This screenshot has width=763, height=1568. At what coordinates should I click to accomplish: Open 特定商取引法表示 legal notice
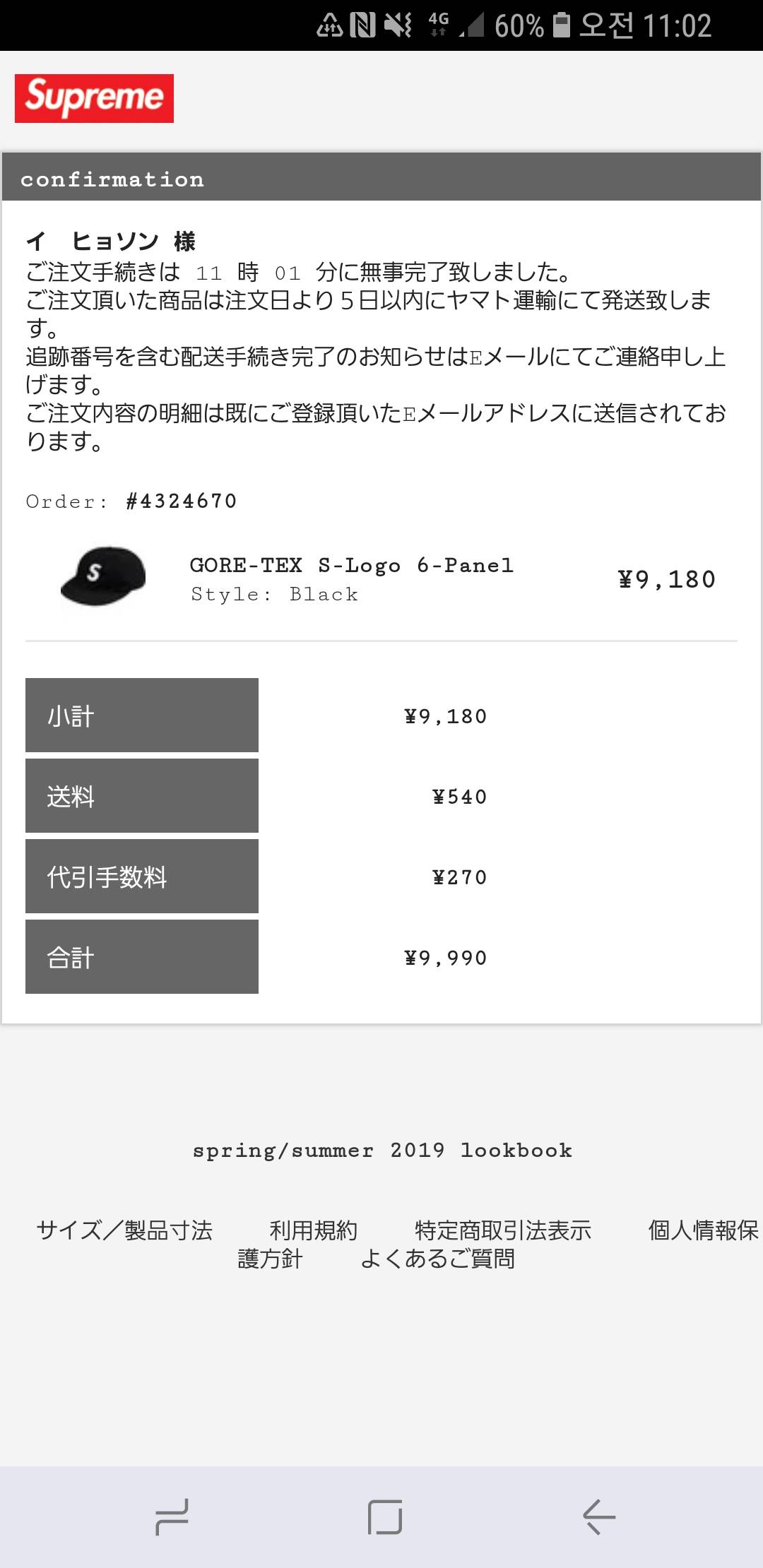tap(502, 1230)
